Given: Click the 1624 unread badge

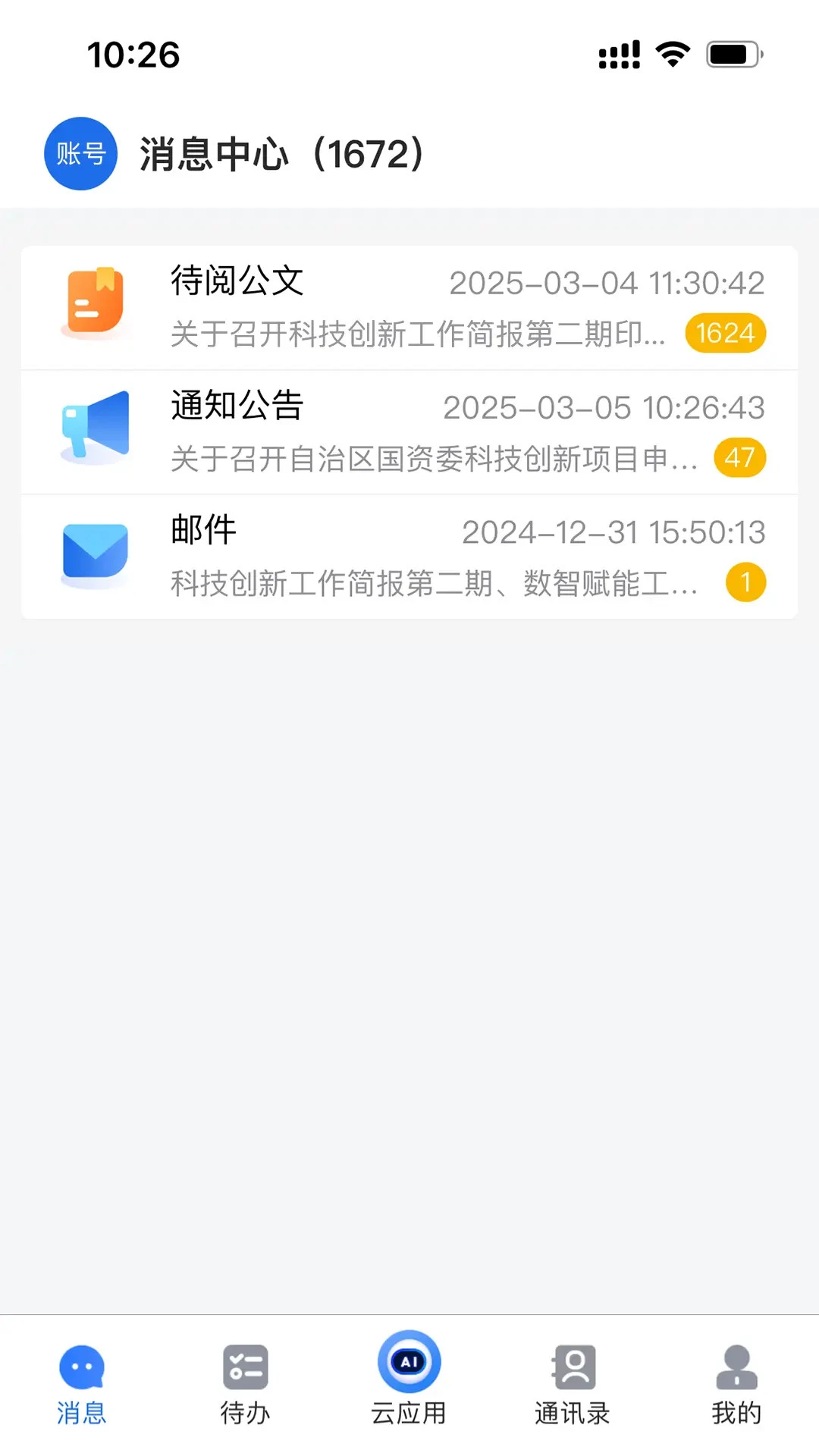Looking at the screenshot, I should [725, 332].
